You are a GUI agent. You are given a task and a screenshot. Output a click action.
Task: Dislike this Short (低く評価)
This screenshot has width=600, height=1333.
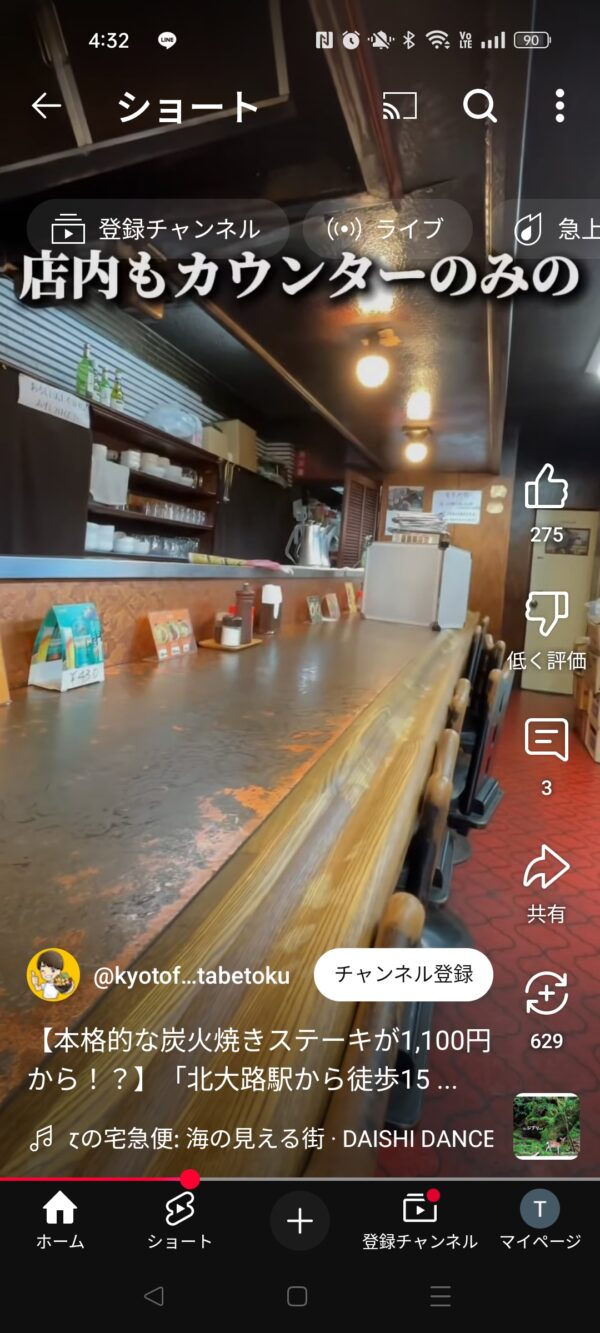(546, 614)
